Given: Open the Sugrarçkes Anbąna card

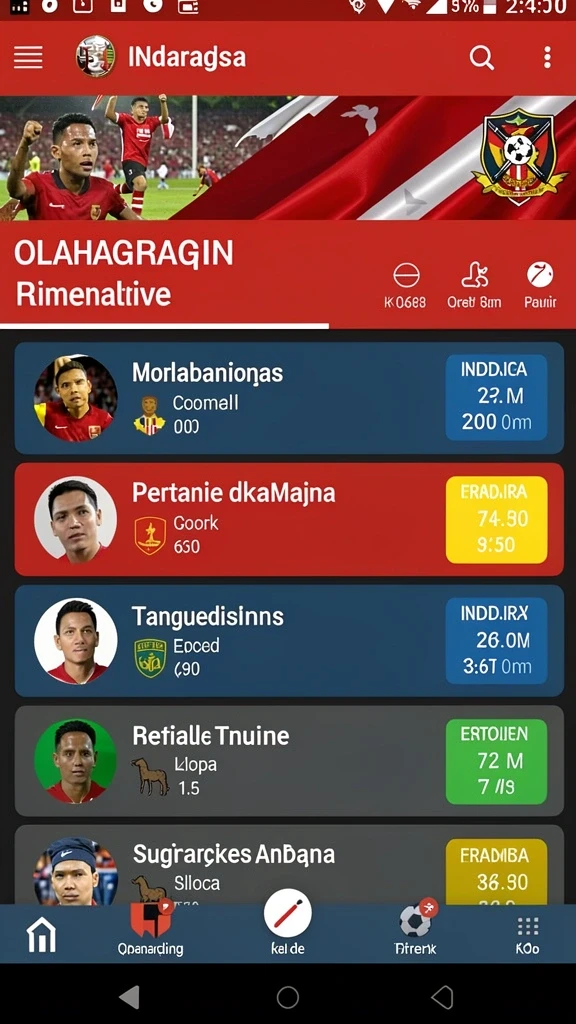Looking at the screenshot, I should (289, 865).
